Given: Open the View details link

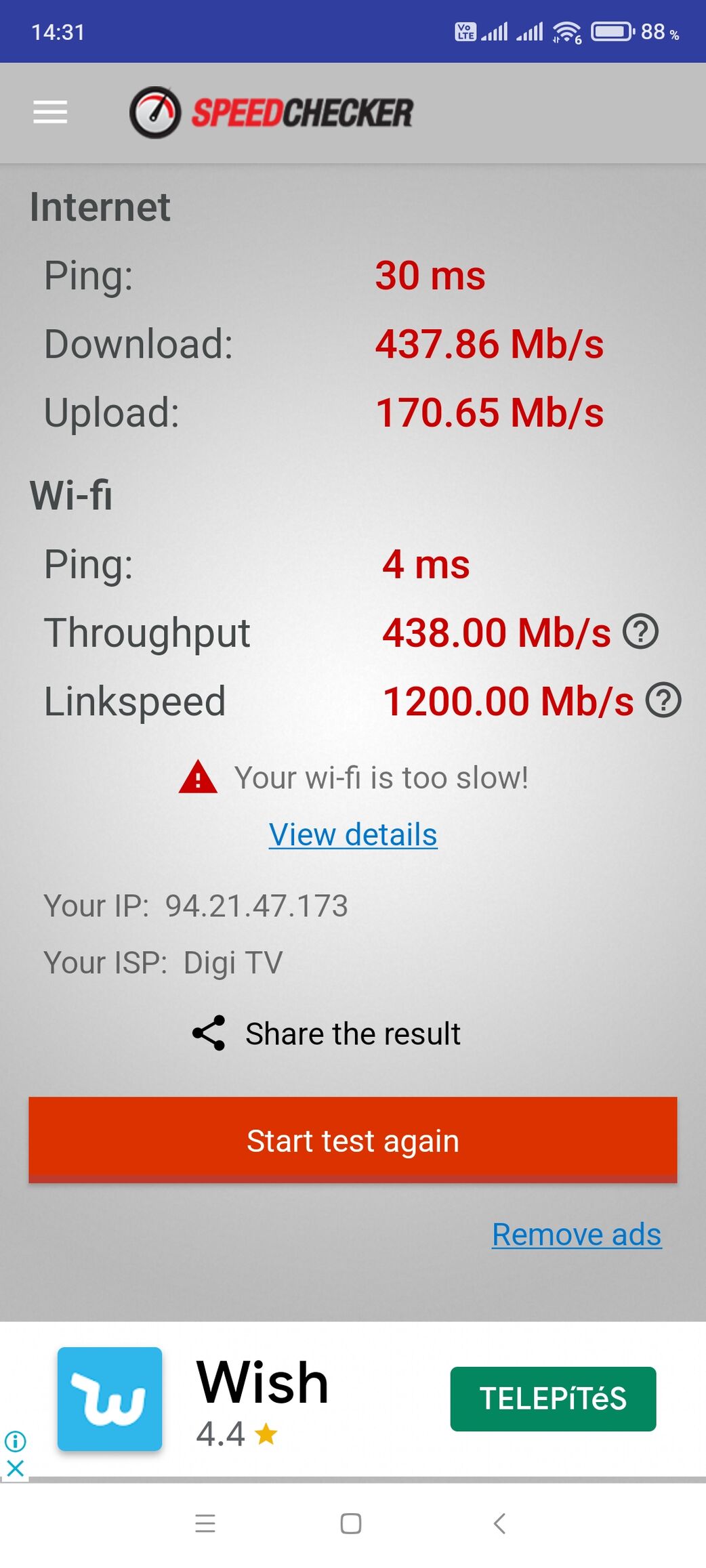Looking at the screenshot, I should (x=353, y=834).
